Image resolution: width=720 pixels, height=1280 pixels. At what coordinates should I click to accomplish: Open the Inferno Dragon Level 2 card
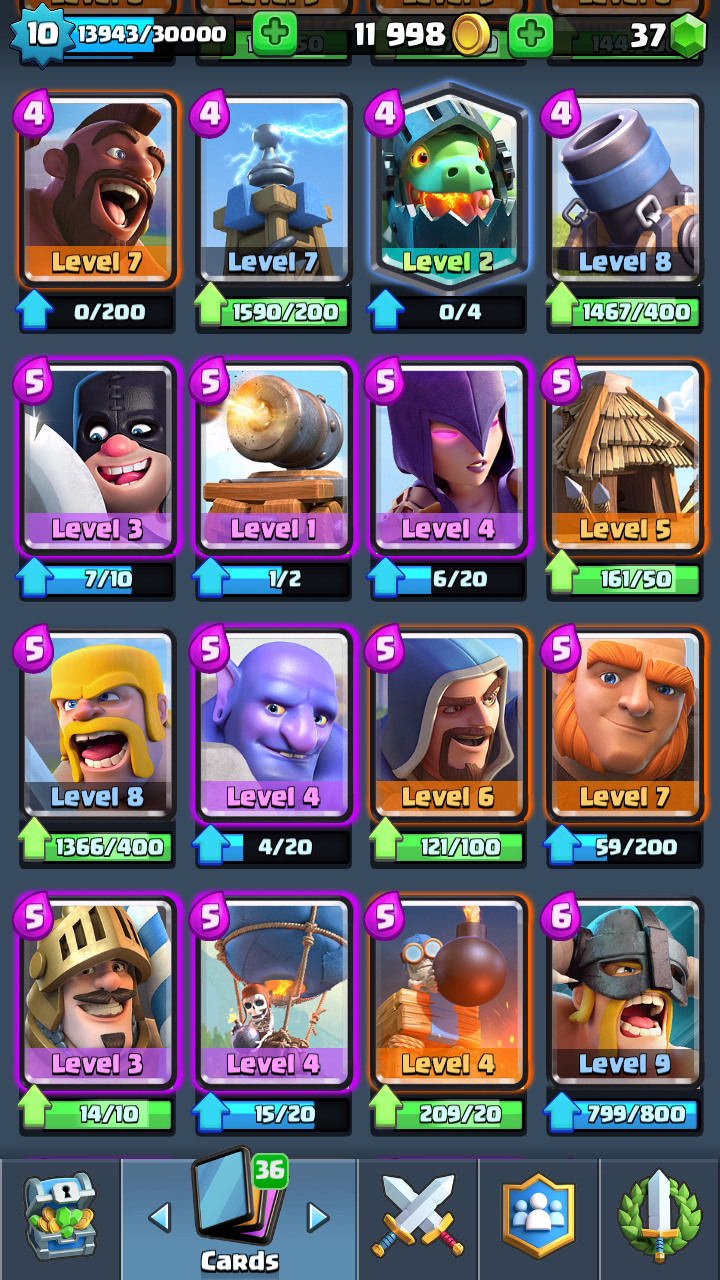click(x=449, y=190)
